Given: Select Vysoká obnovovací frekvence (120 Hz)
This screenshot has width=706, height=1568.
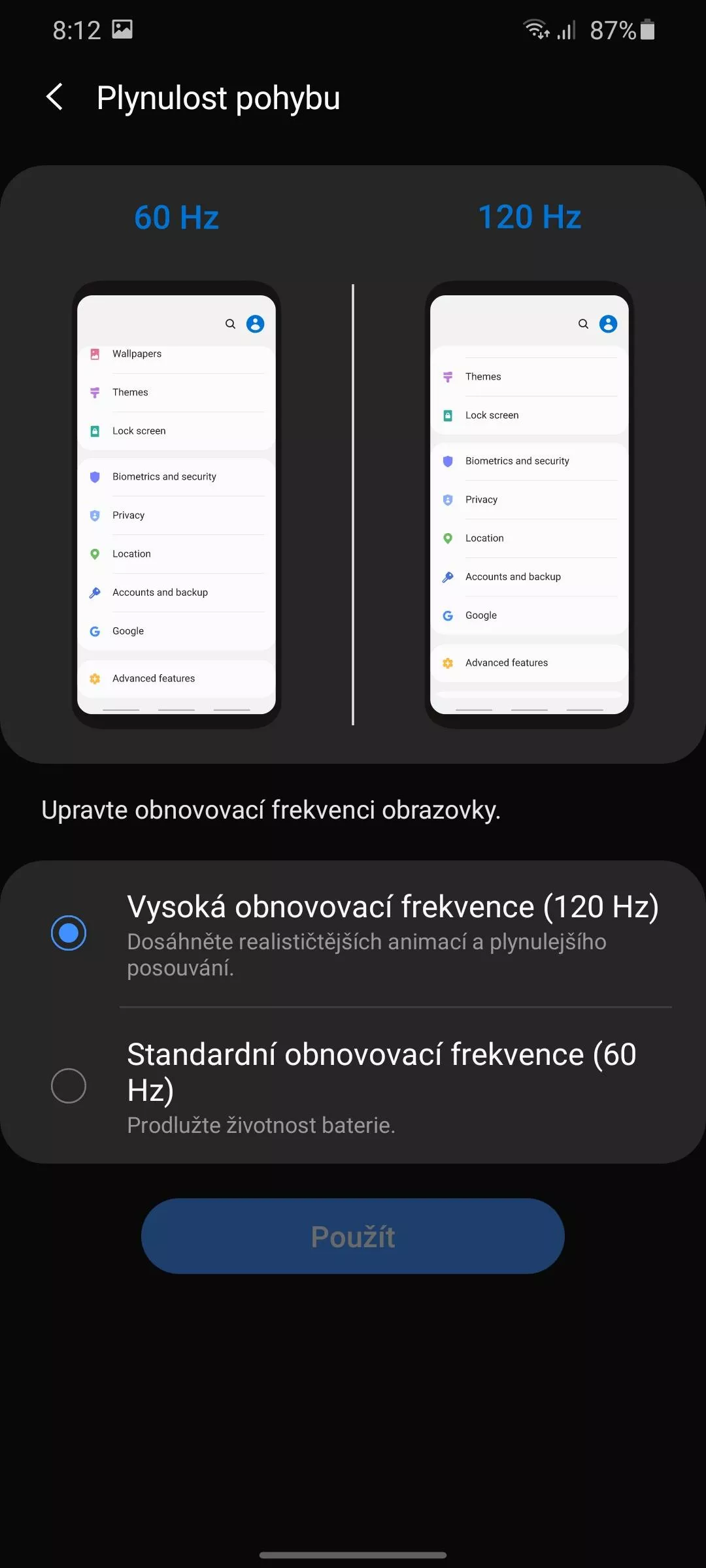Looking at the screenshot, I should tap(353, 934).
